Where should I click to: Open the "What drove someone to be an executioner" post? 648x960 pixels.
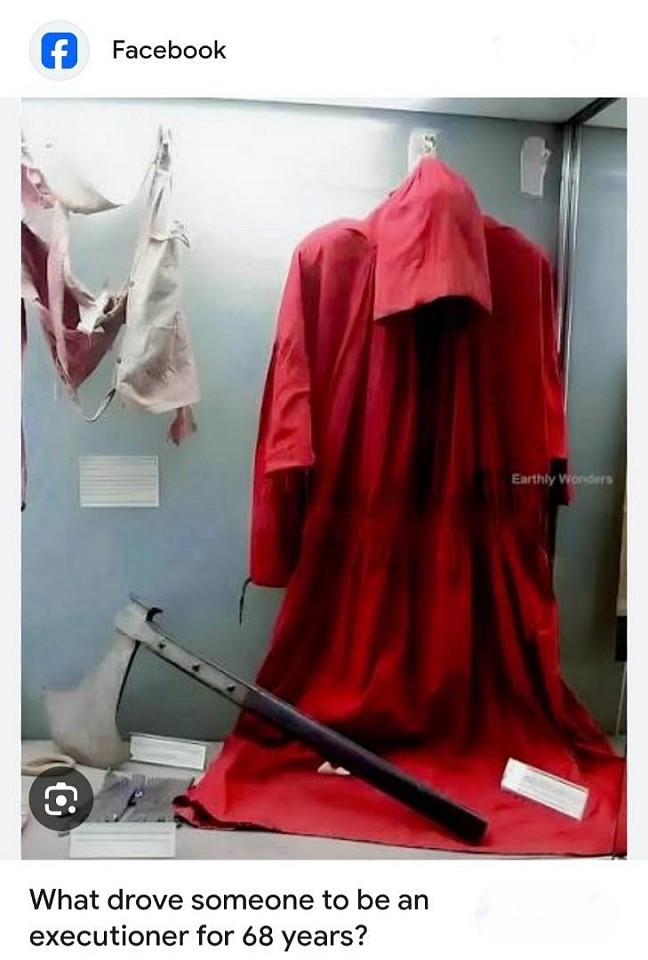pyautogui.click(x=228, y=917)
